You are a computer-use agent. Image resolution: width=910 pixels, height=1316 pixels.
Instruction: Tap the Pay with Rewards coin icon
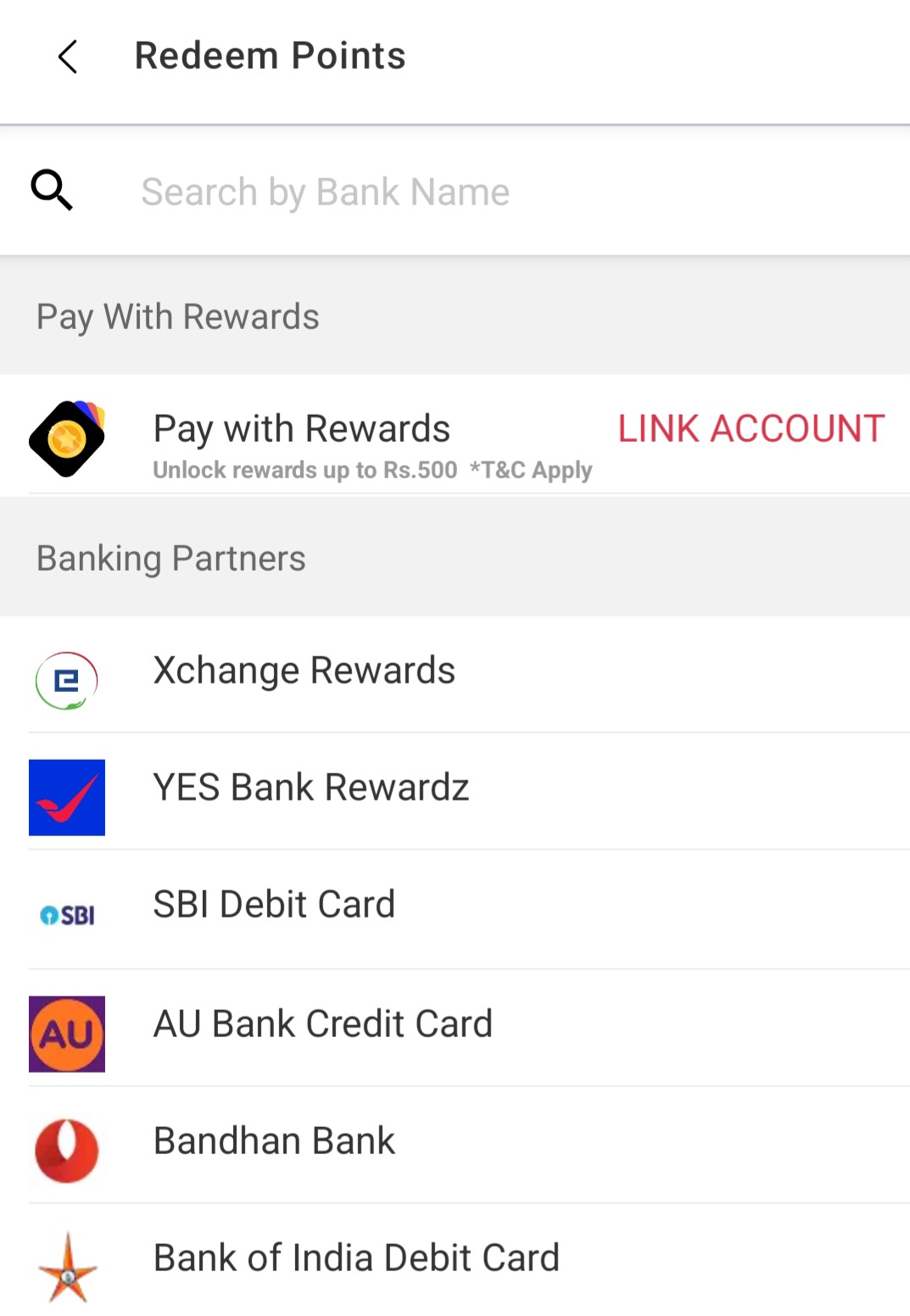[x=67, y=438]
